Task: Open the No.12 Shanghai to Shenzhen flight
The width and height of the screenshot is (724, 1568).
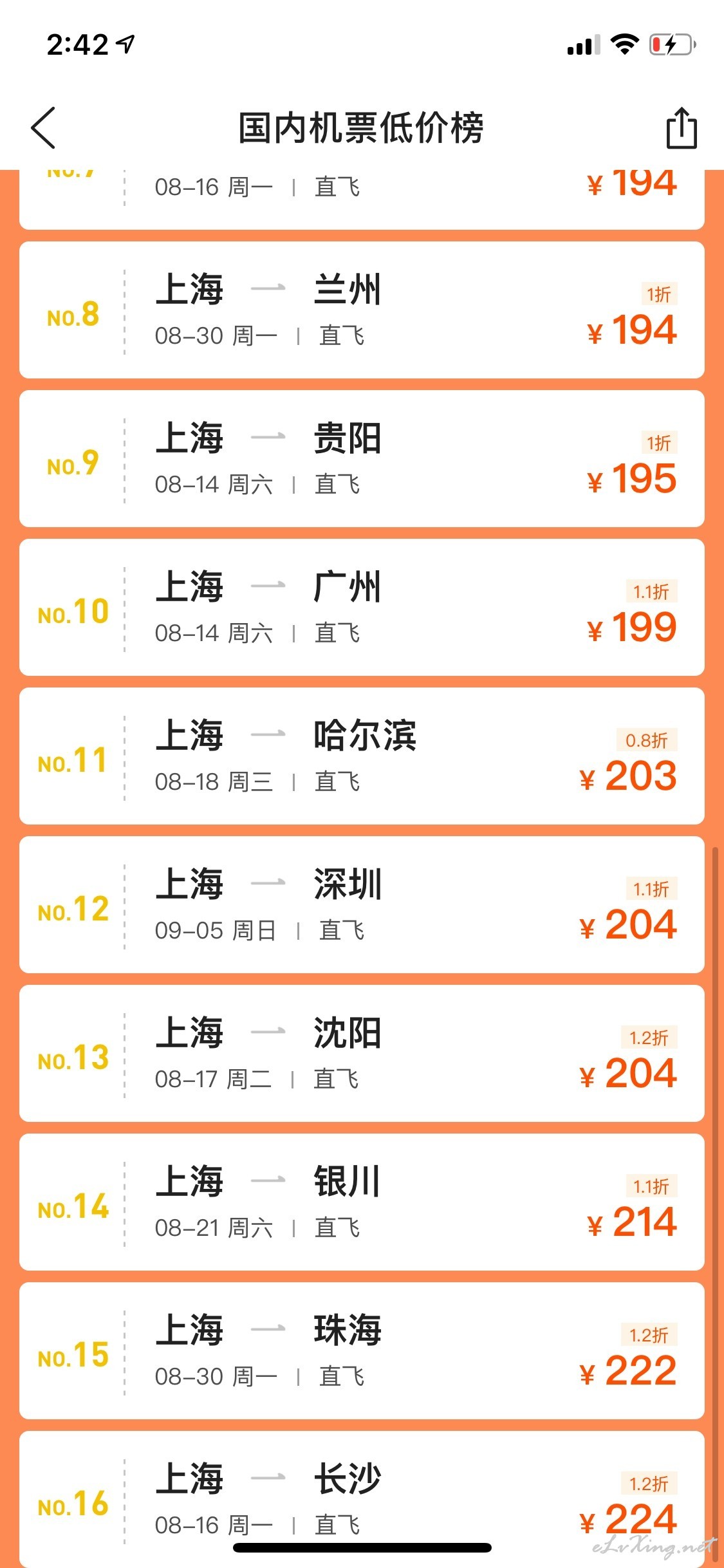Action: 362,905
